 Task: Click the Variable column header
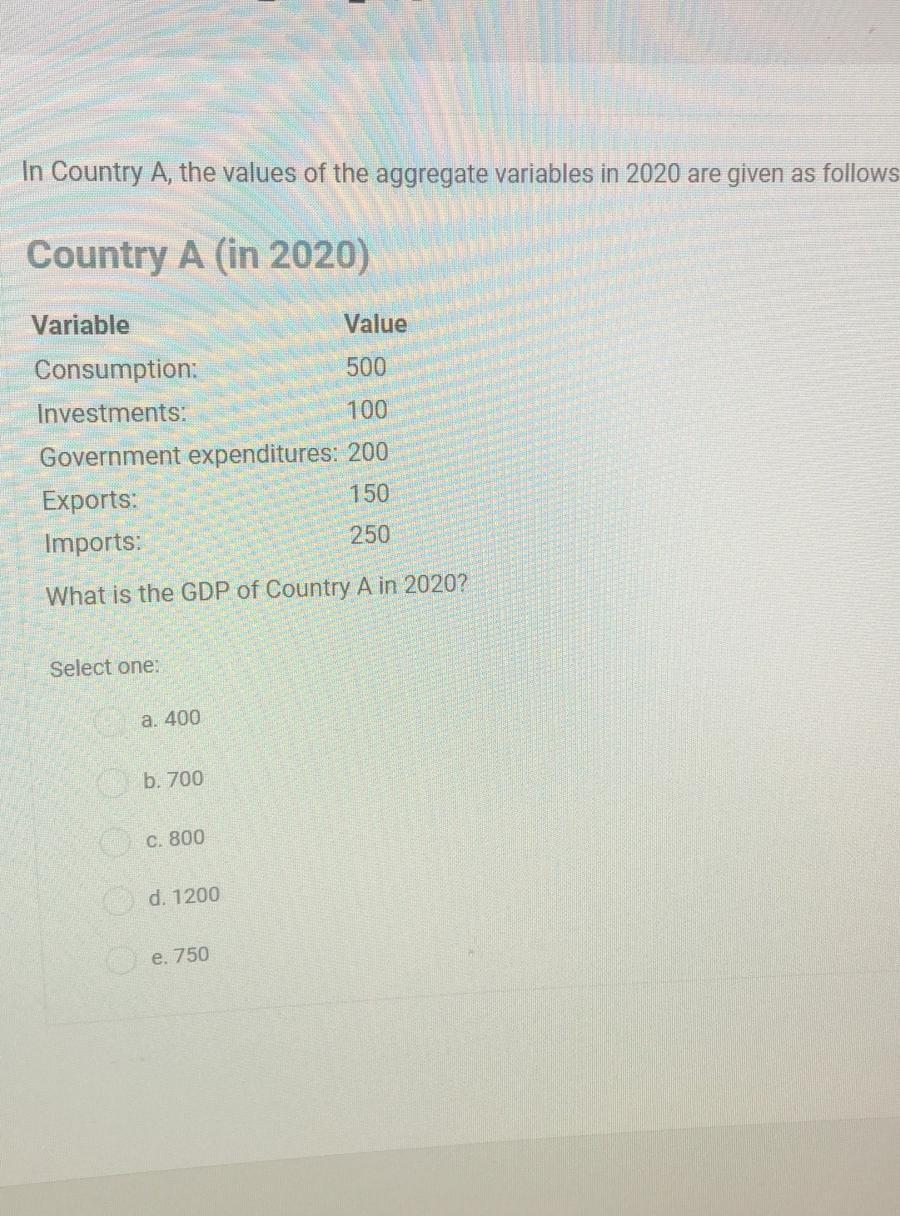tap(80, 324)
